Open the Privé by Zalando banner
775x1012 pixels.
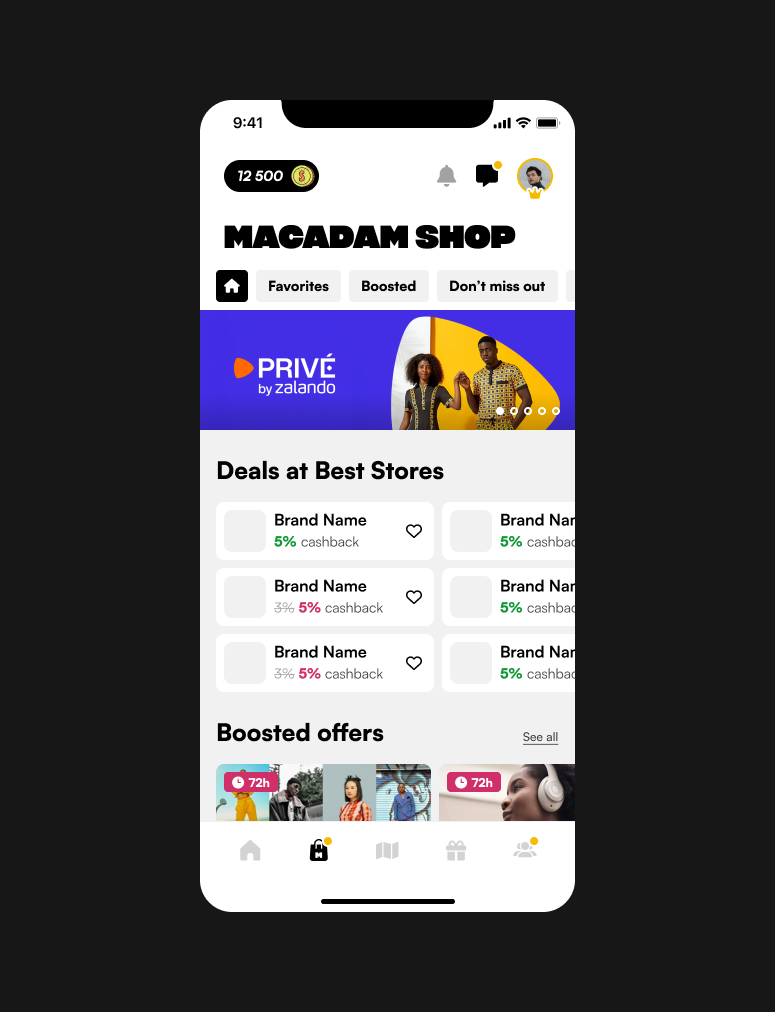(x=387, y=370)
